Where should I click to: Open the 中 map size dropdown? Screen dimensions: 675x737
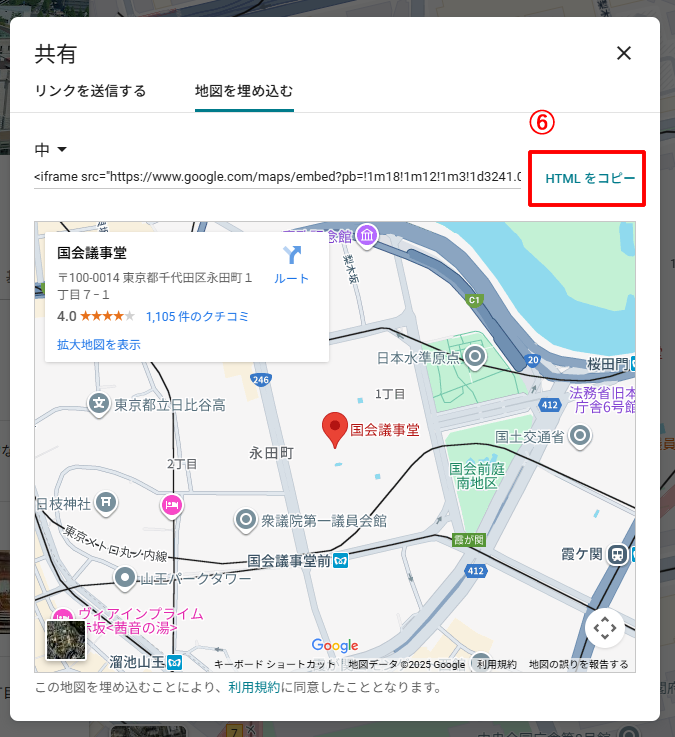(x=51, y=150)
